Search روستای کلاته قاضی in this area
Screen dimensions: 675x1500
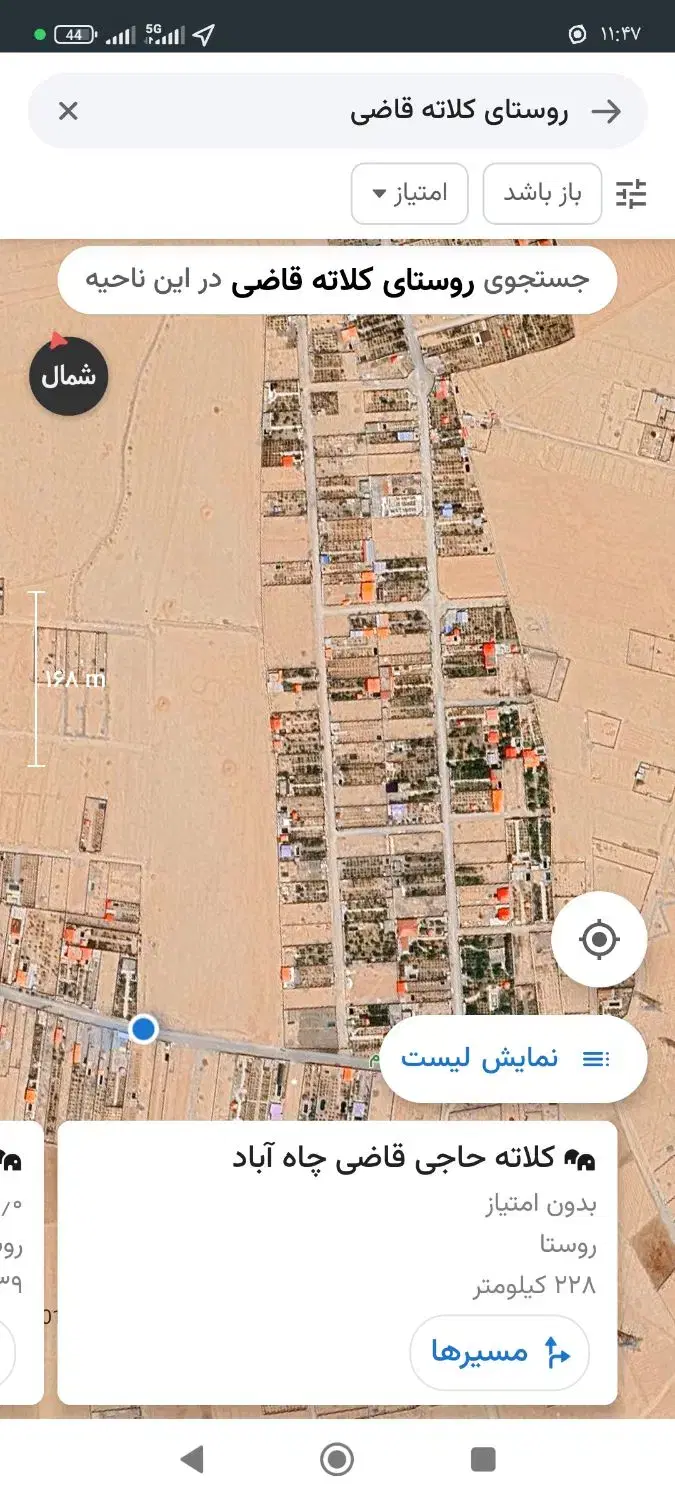pos(337,281)
